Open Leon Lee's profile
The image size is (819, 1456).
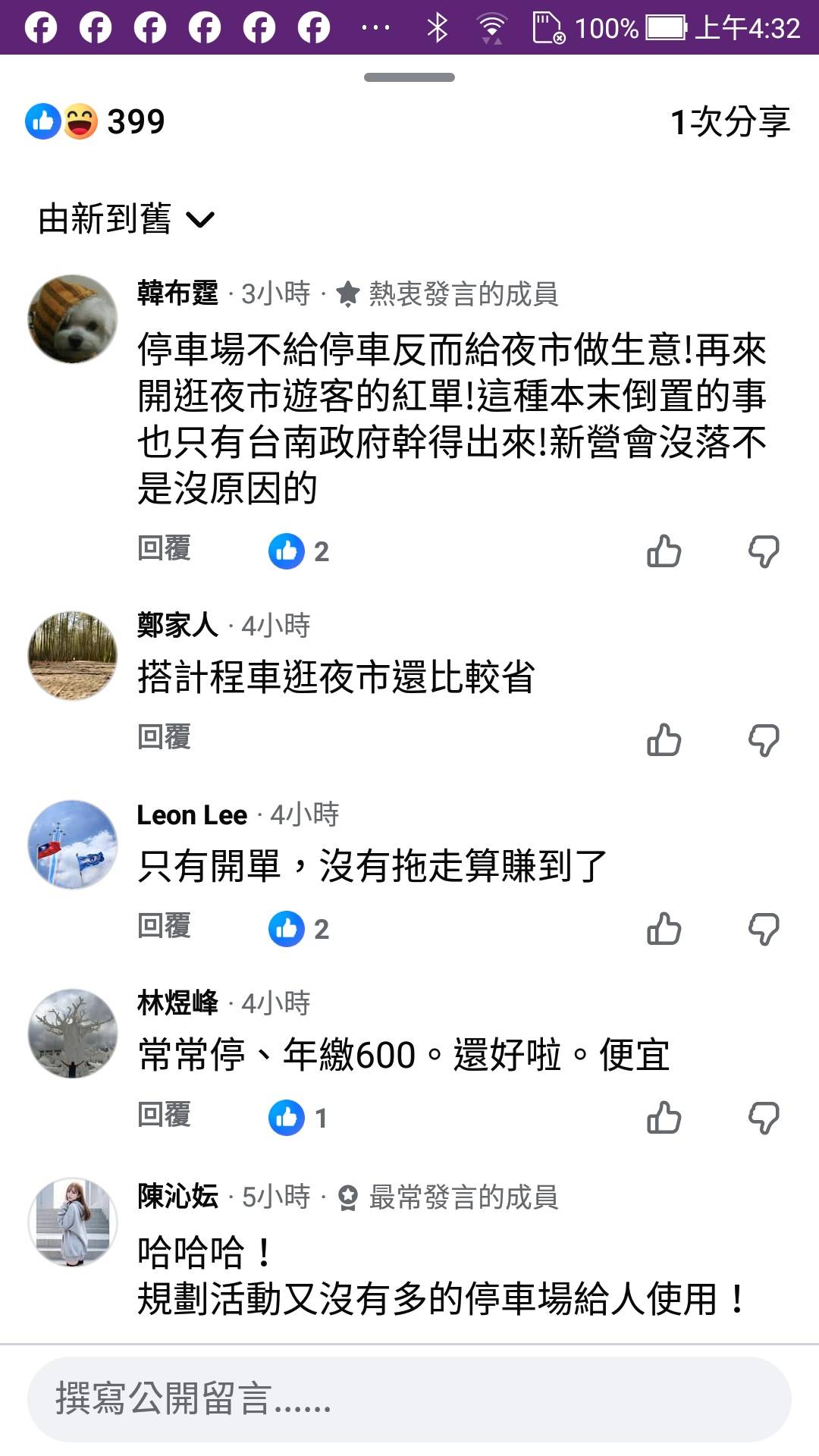pyautogui.click(x=192, y=815)
